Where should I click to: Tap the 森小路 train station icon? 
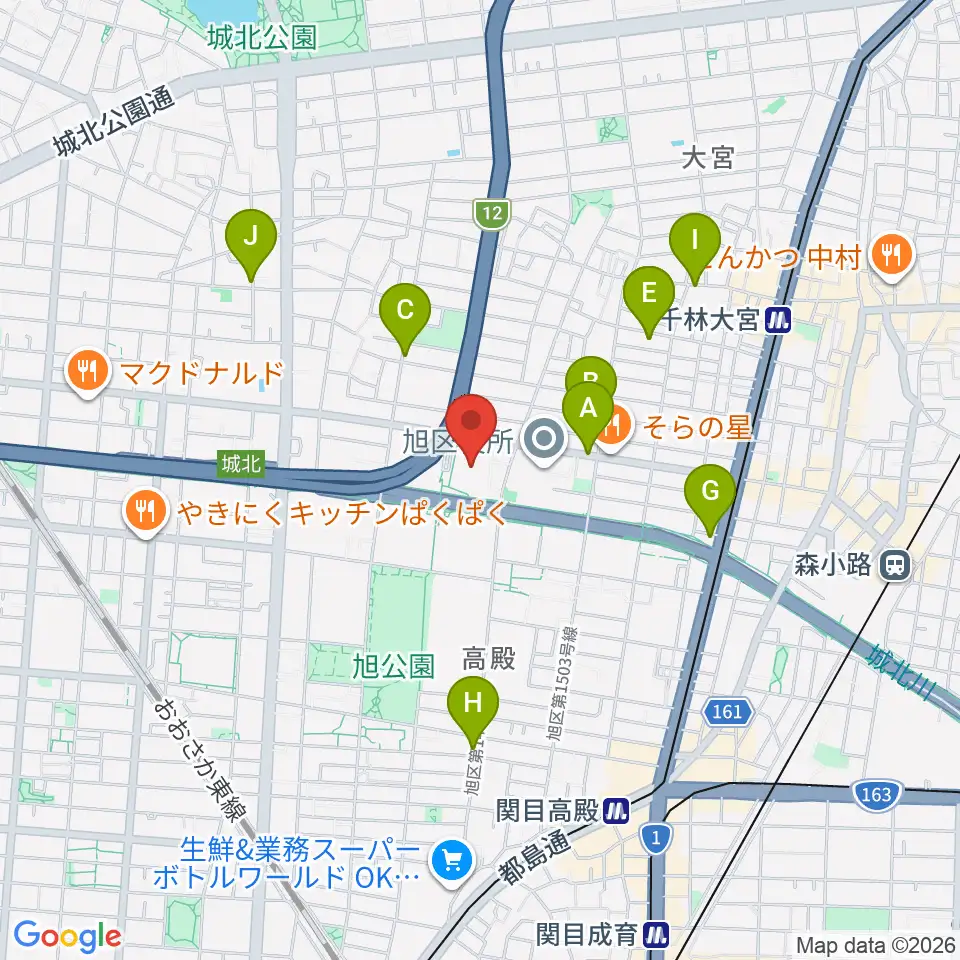pos(894,565)
